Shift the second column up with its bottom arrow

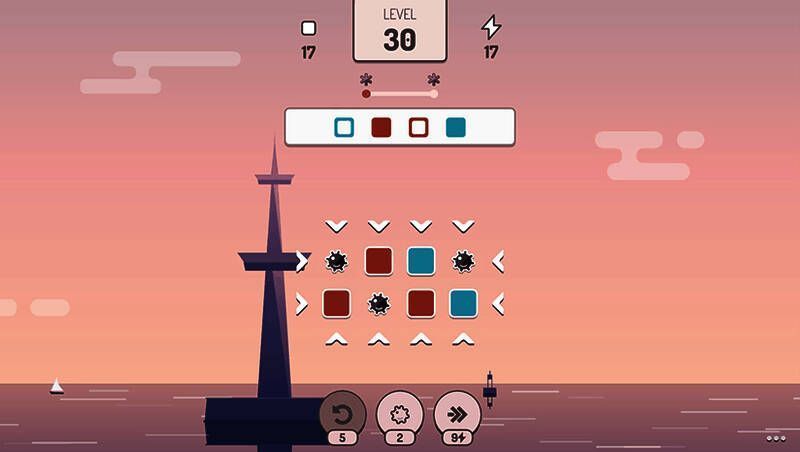[379, 340]
